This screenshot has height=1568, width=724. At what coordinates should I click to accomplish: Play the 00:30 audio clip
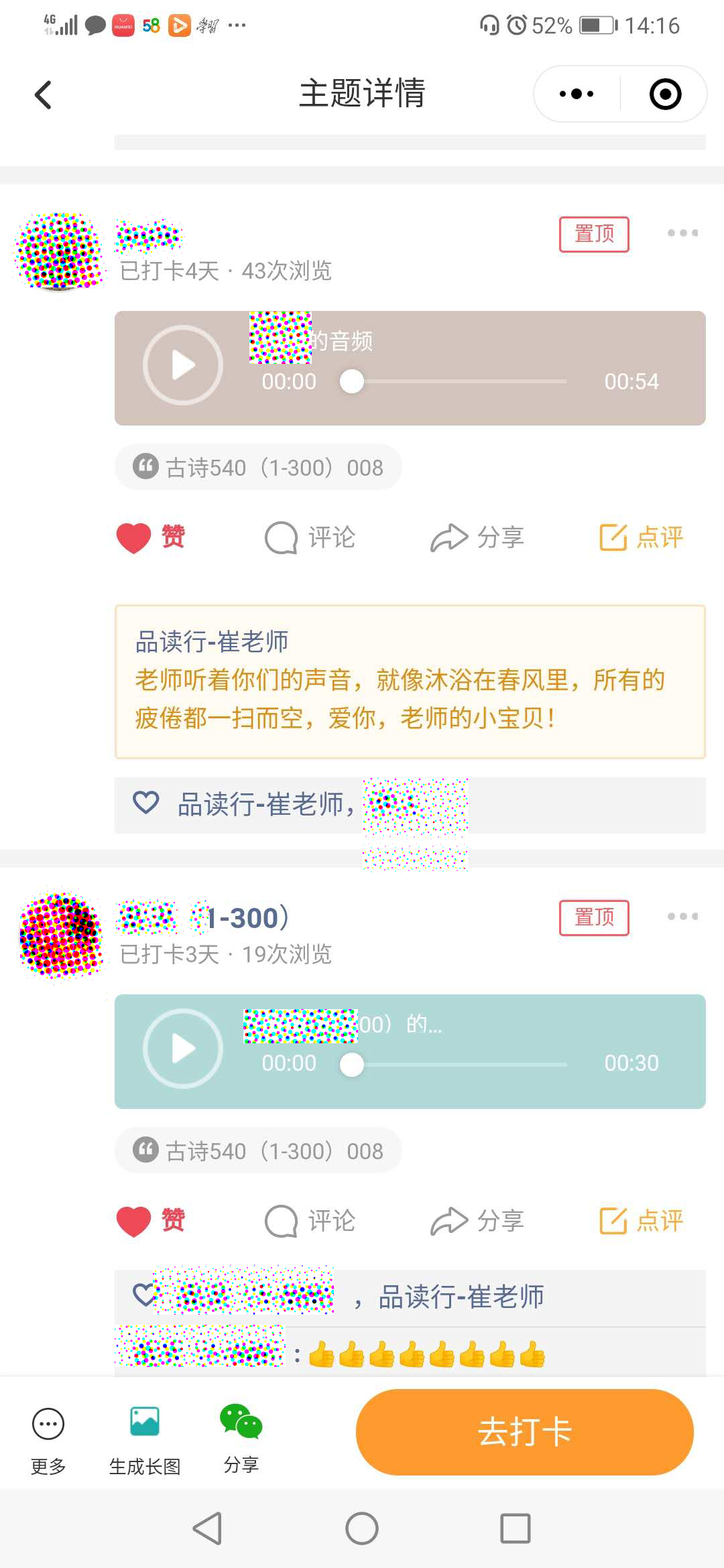183,1049
